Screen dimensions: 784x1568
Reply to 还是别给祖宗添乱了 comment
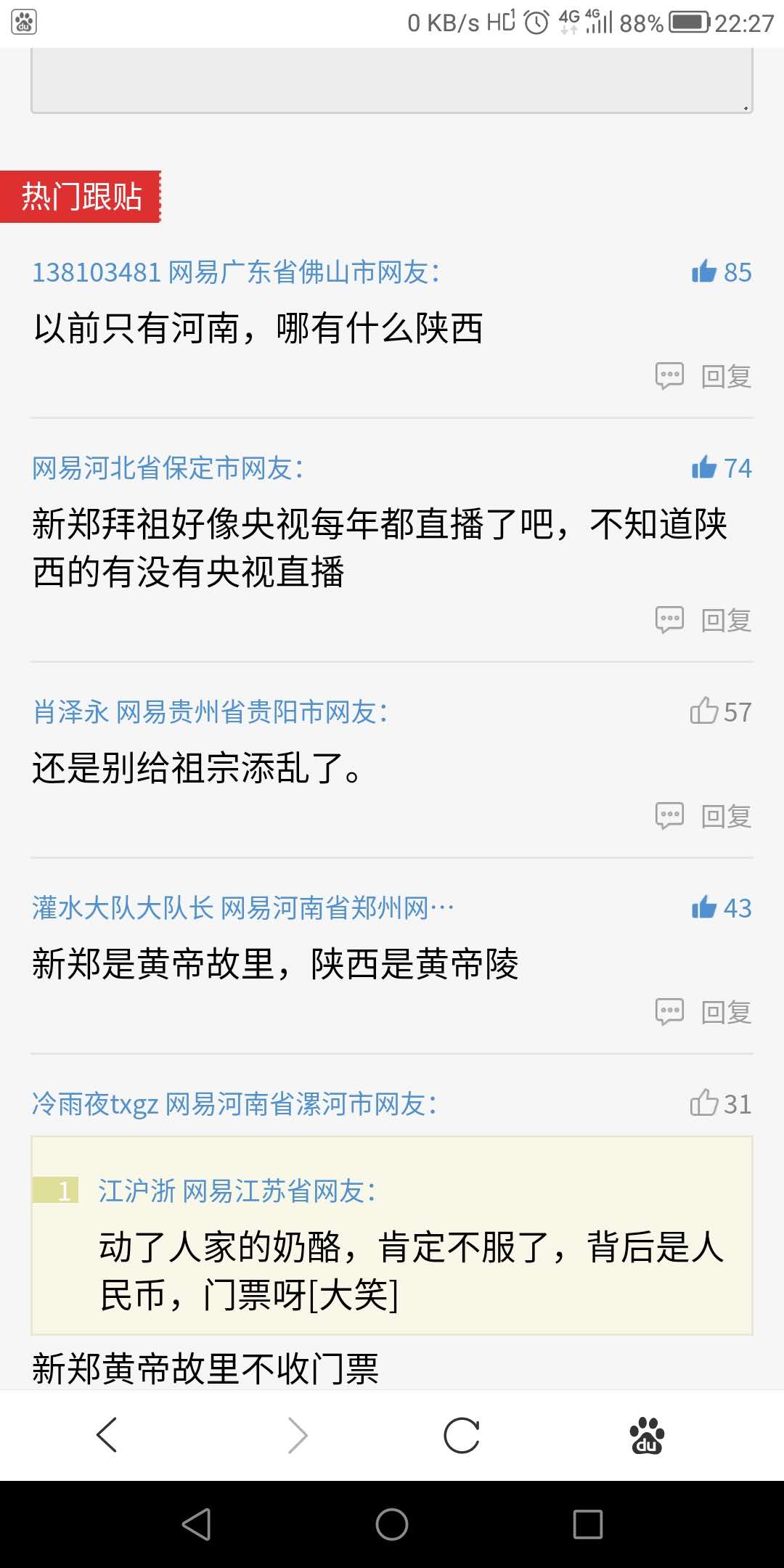pyautogui.click(x=703, y=816)
